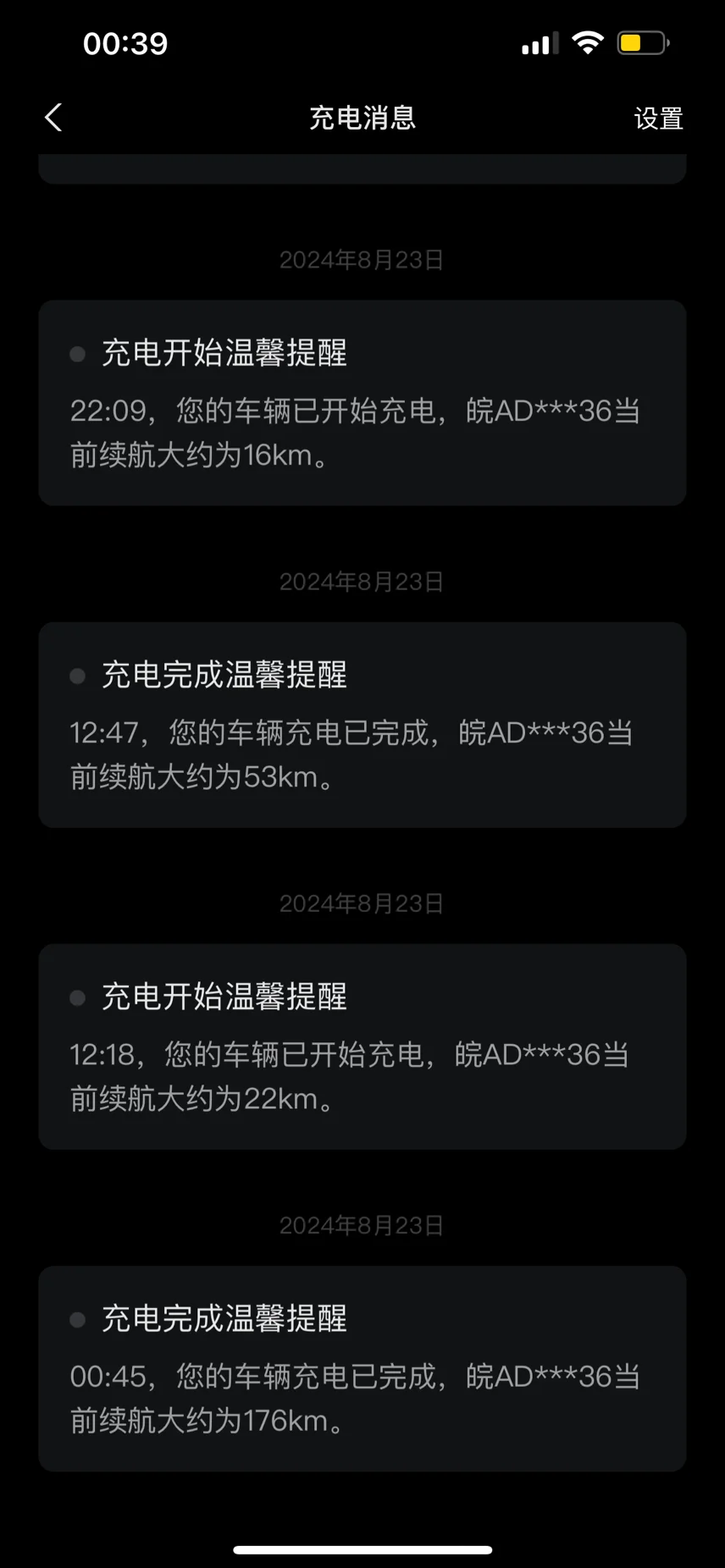The height and width of the screenshot is (1568, 725).
Task: Open the 12:18 充电开始 message with 22km range
Action: click(362, 1046)
